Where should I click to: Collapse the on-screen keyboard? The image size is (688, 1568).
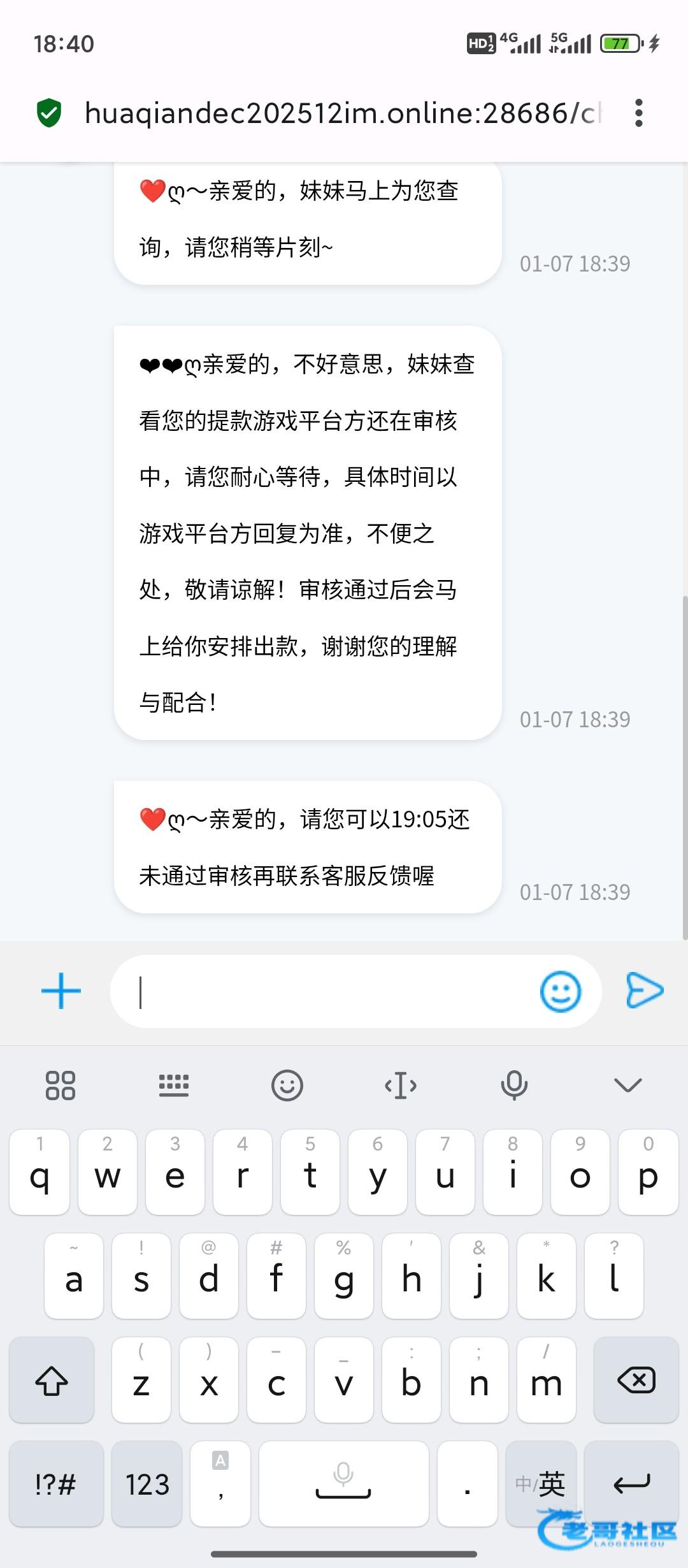point(627,1085)
